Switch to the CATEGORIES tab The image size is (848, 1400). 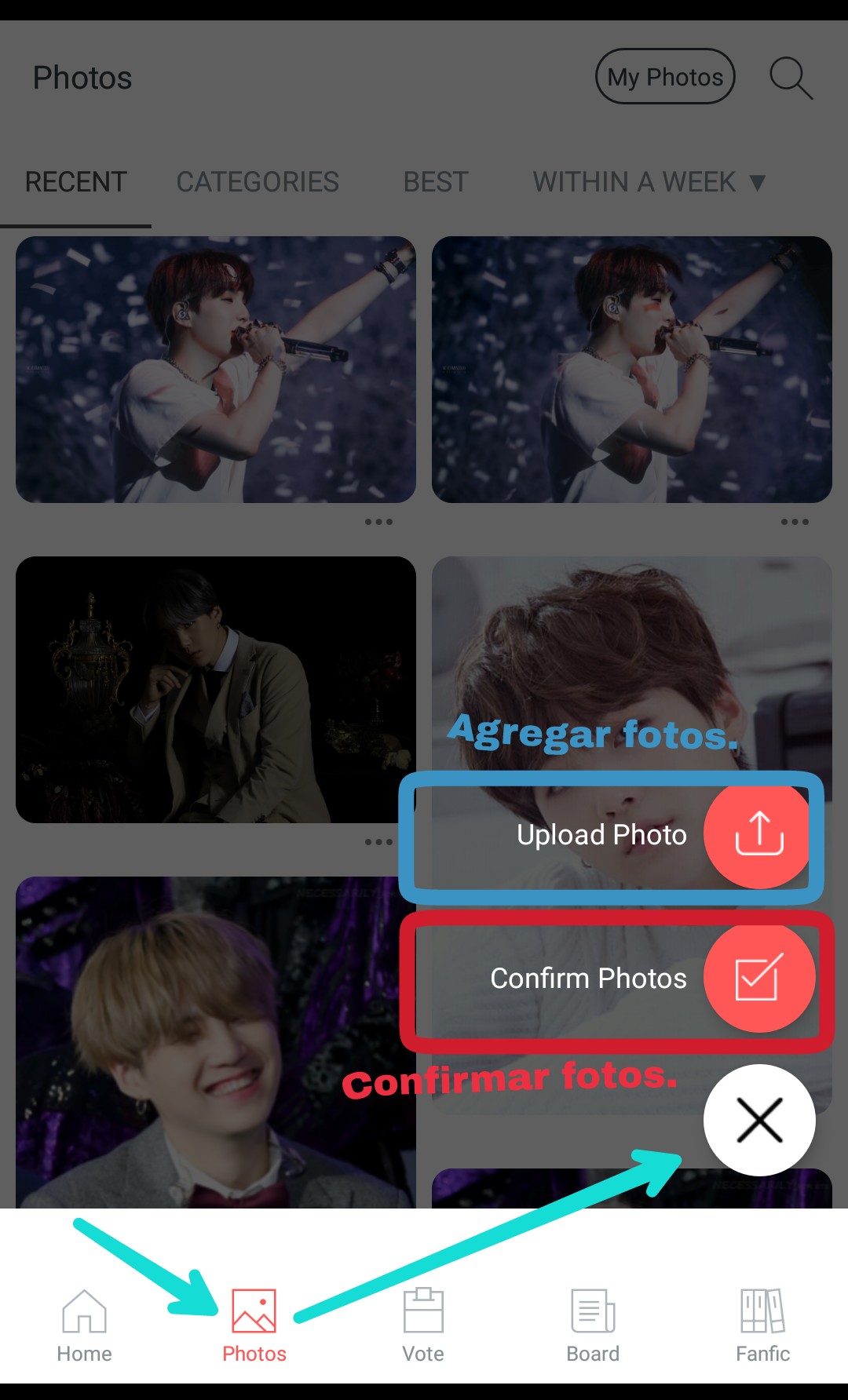click(258, 182)
